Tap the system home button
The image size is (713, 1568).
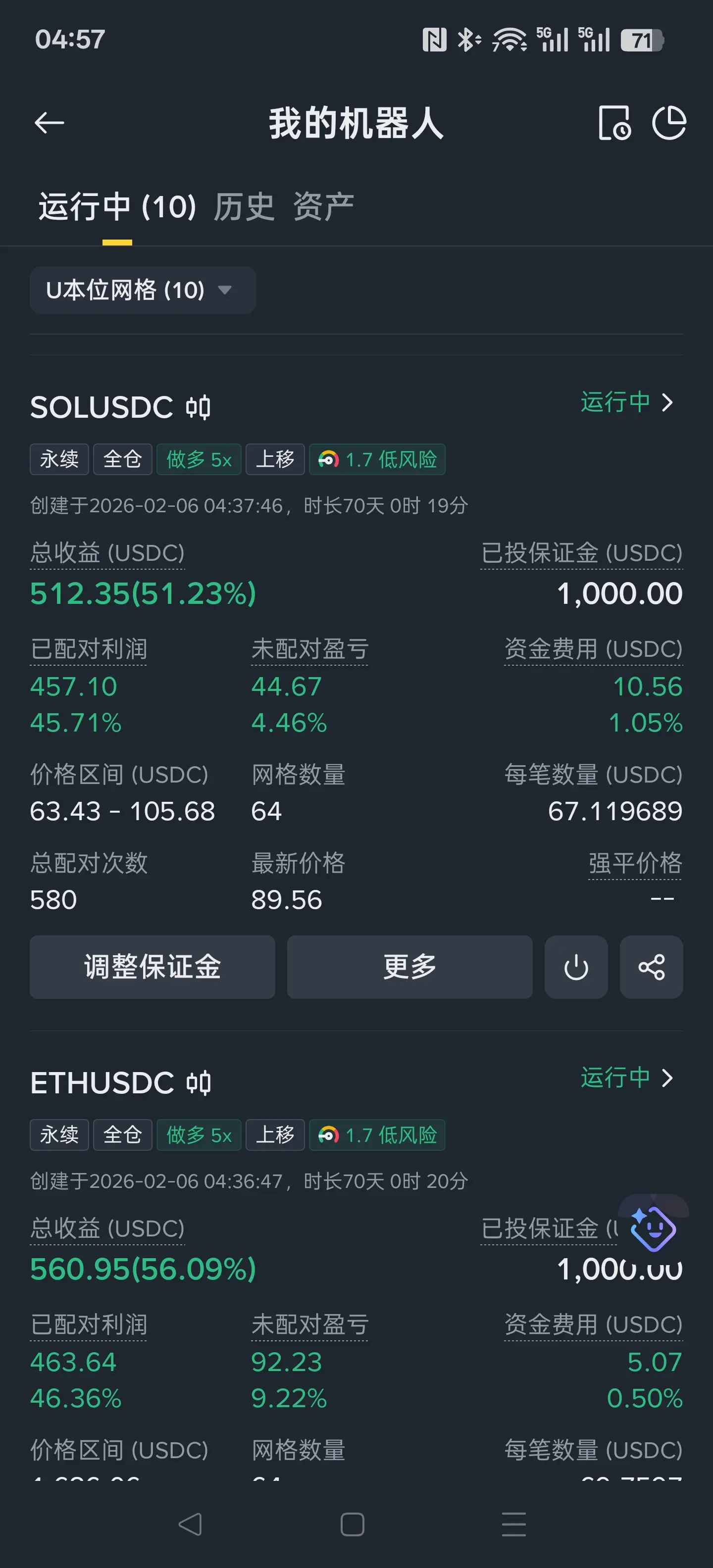click(x=353, y=1524)
